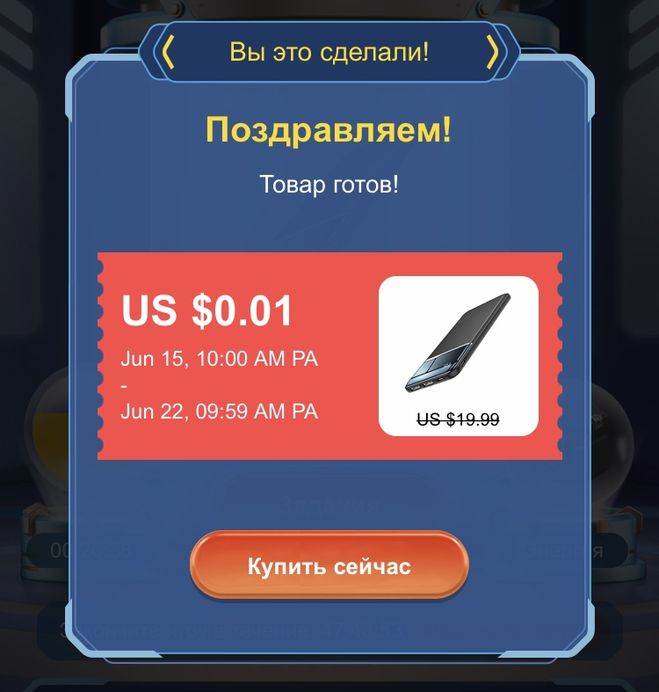The height and width of the screenshot is (692, 659).
Task: Tap the Купить сейчас button
Action: coord(329,566)
